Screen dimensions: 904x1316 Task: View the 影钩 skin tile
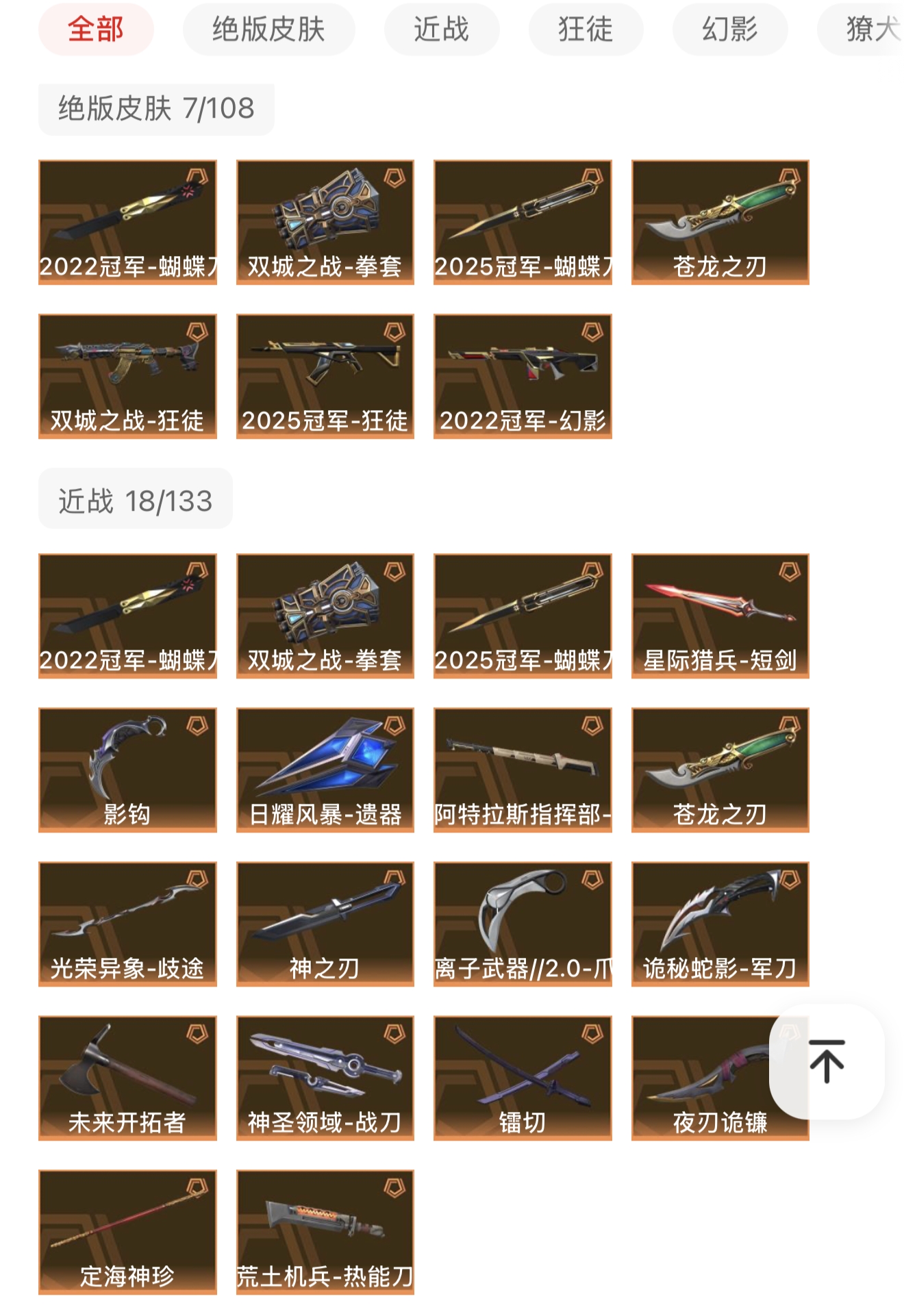tap(127, 770)
